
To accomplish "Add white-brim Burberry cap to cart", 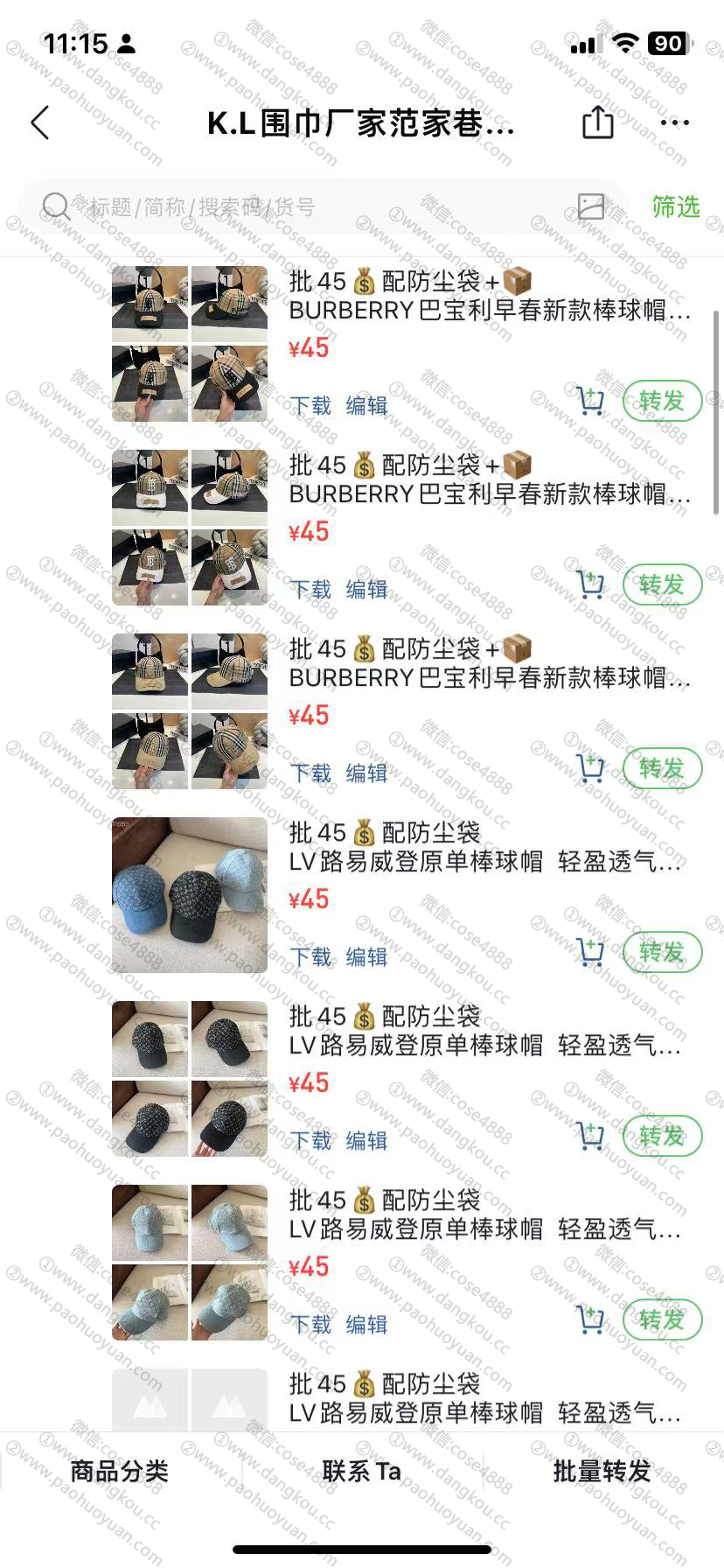I will (x=591, y=584).
